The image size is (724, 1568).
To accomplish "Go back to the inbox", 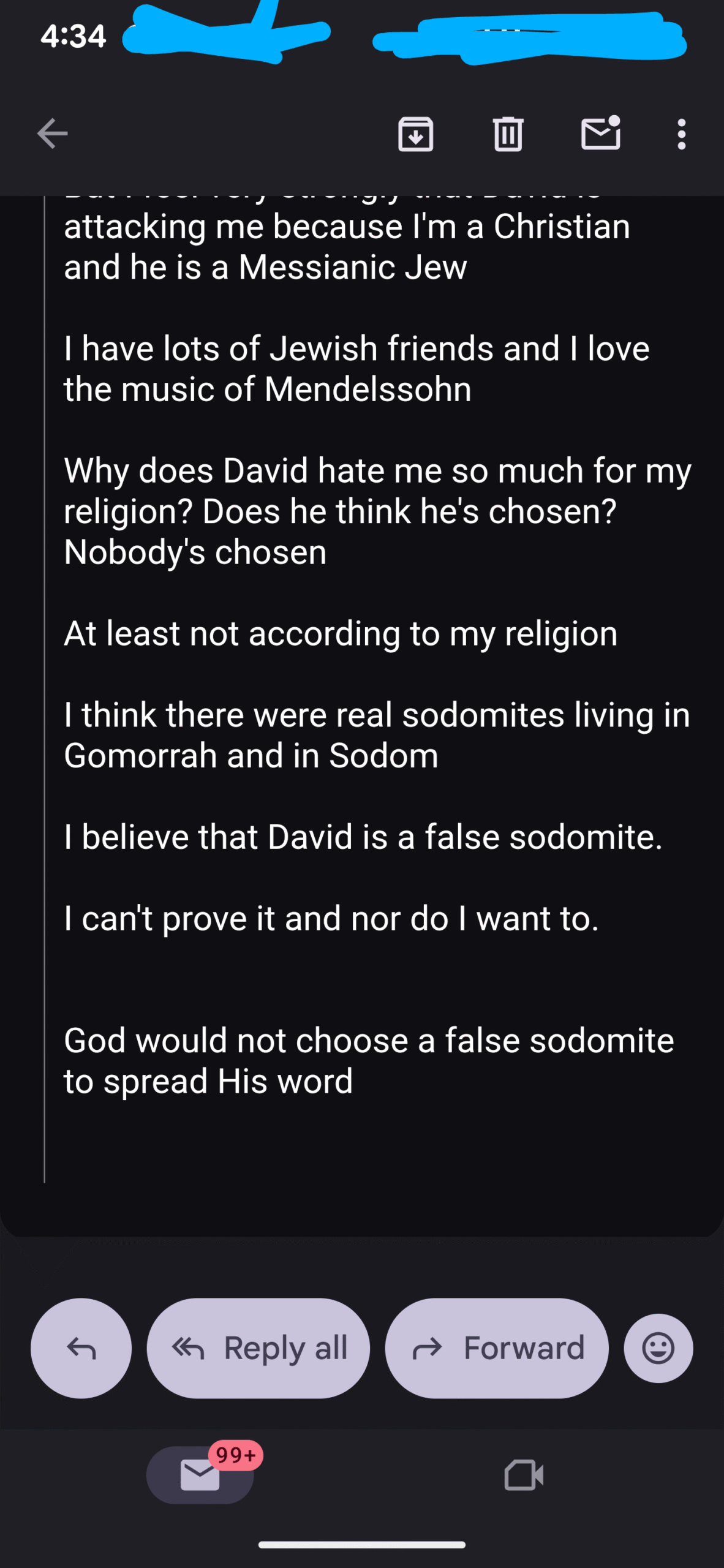I will [x=52, y=134].
